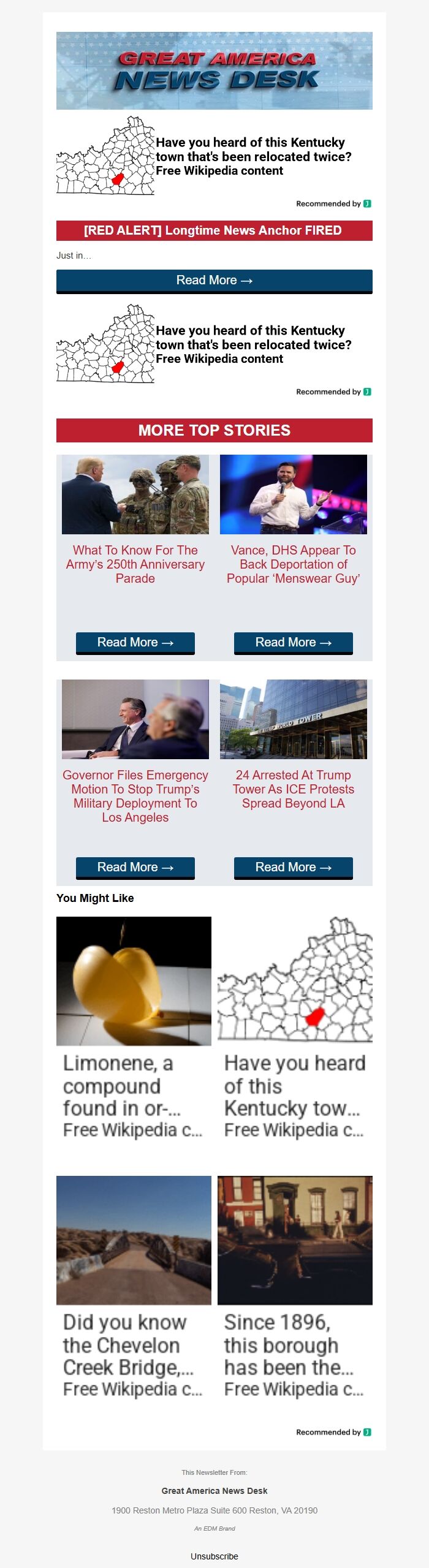Open the Army's 250th Anniversary Parade headline
The height and width of the screenshot is (1568, 429).
point(135,564)
